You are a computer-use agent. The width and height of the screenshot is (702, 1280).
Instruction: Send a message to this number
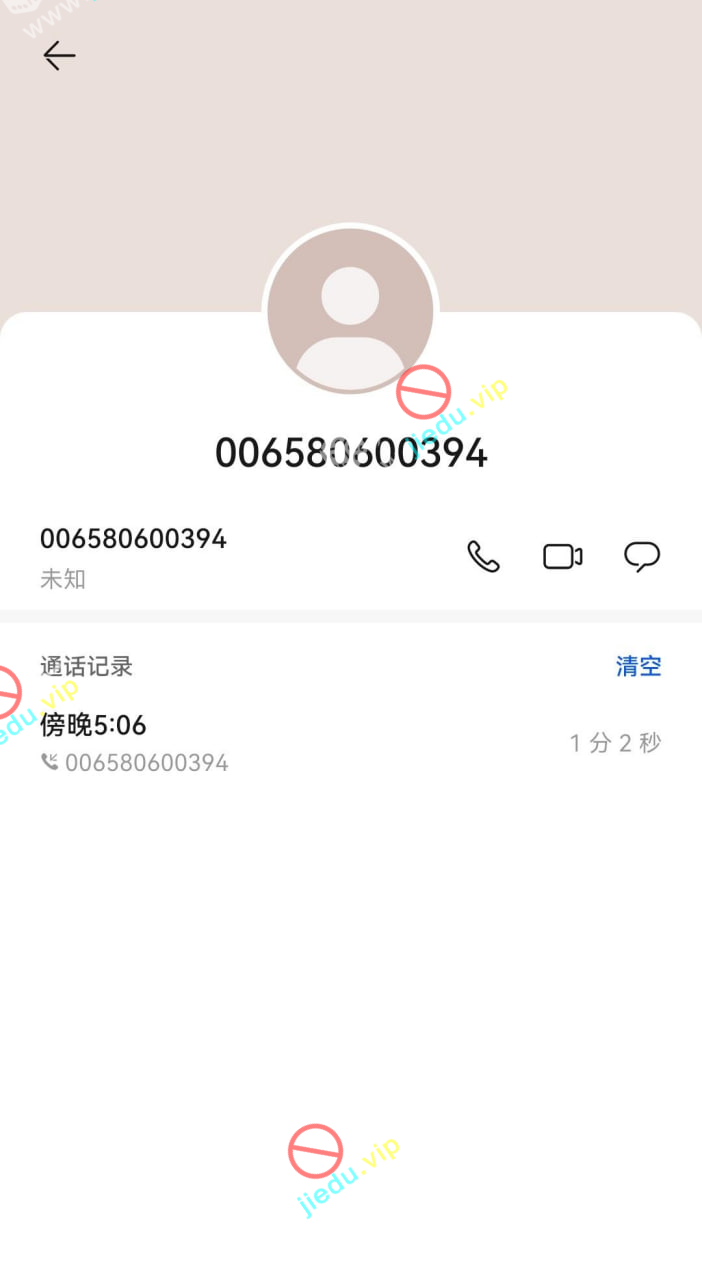pos(641,556)
